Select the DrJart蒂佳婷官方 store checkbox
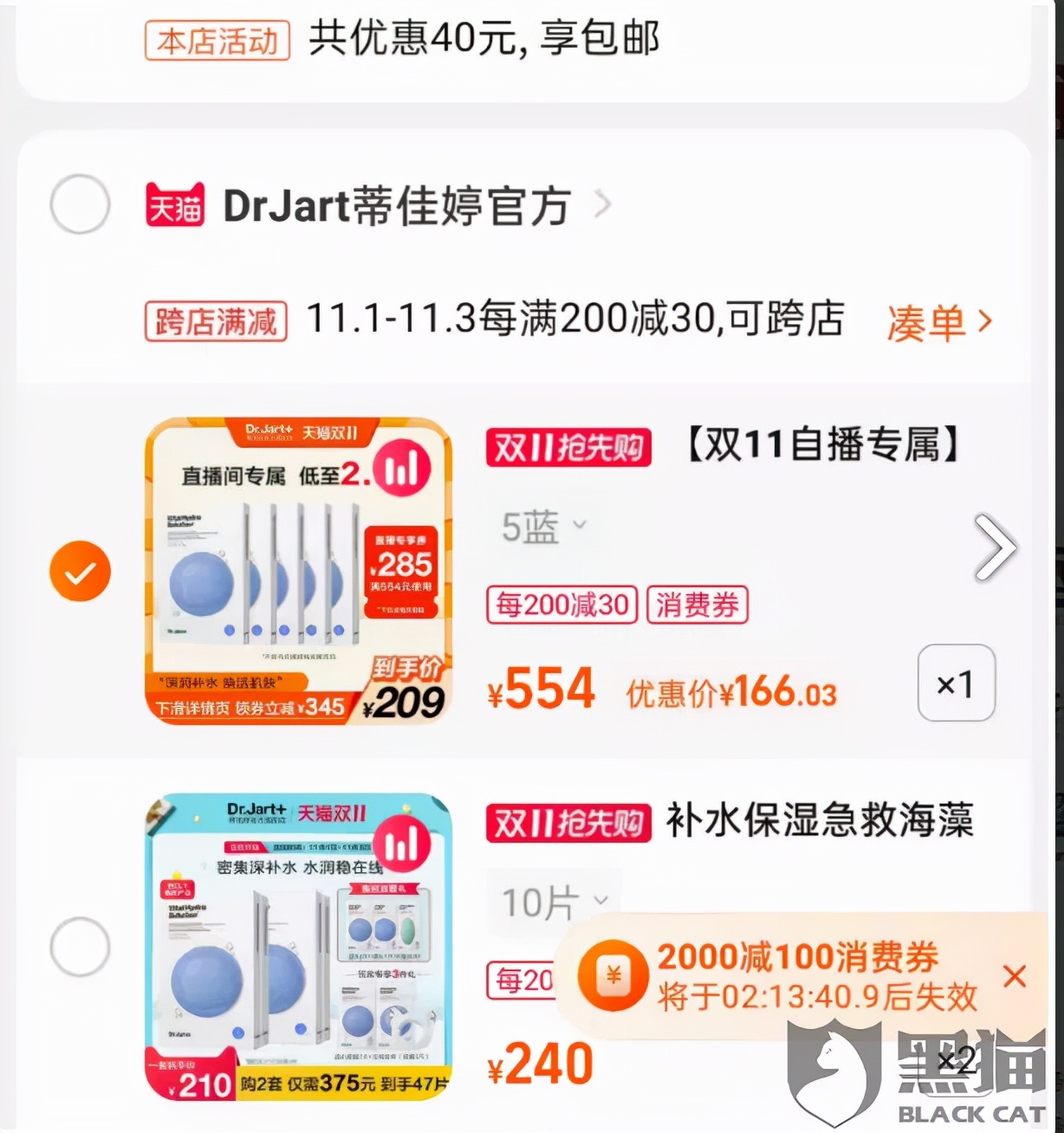The height and width of the screenshot is (1133, 1064). coord(79,205)
